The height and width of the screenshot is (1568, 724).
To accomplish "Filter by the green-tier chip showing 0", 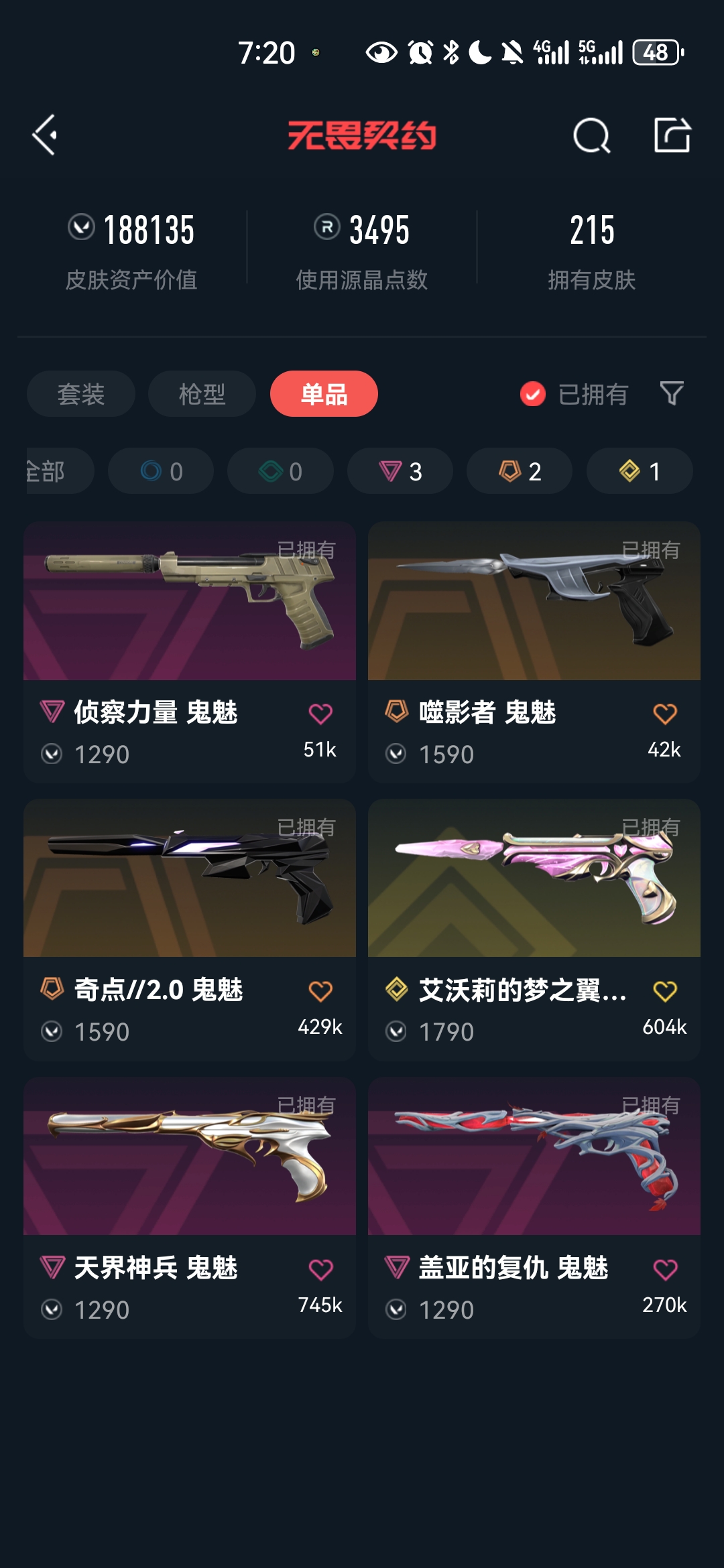I will 280,471.
